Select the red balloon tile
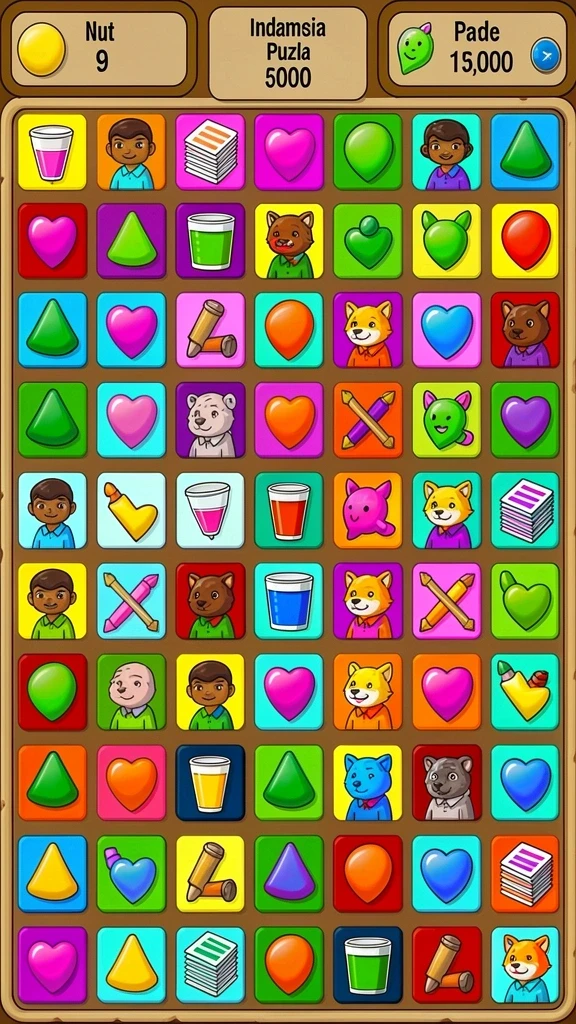576x1024 pixels. (x=525, y=241)
